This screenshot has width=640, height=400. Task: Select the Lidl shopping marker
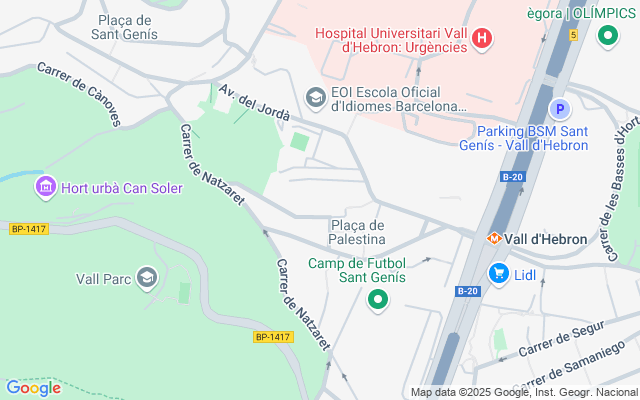point(498,272)
